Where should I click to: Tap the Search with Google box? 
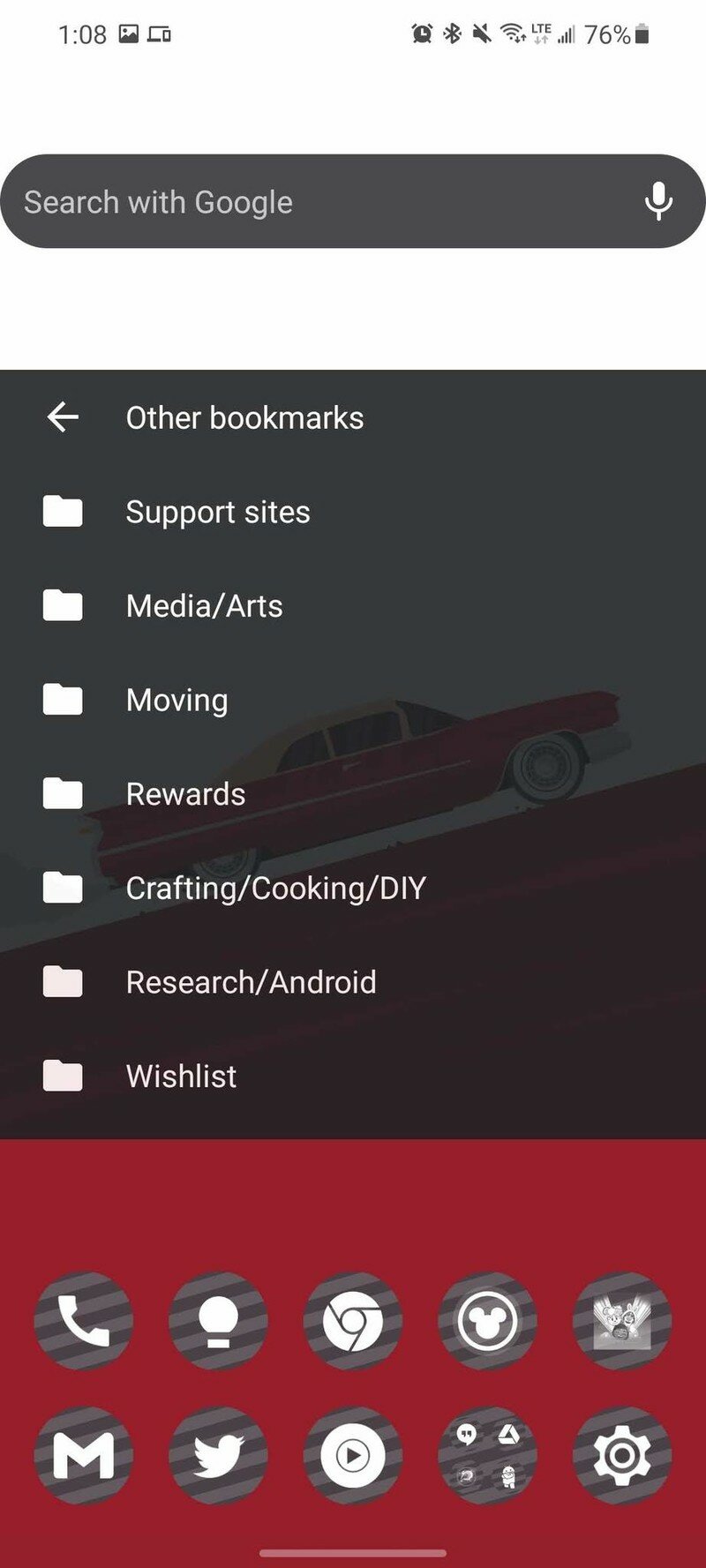(x=353, y=201)
